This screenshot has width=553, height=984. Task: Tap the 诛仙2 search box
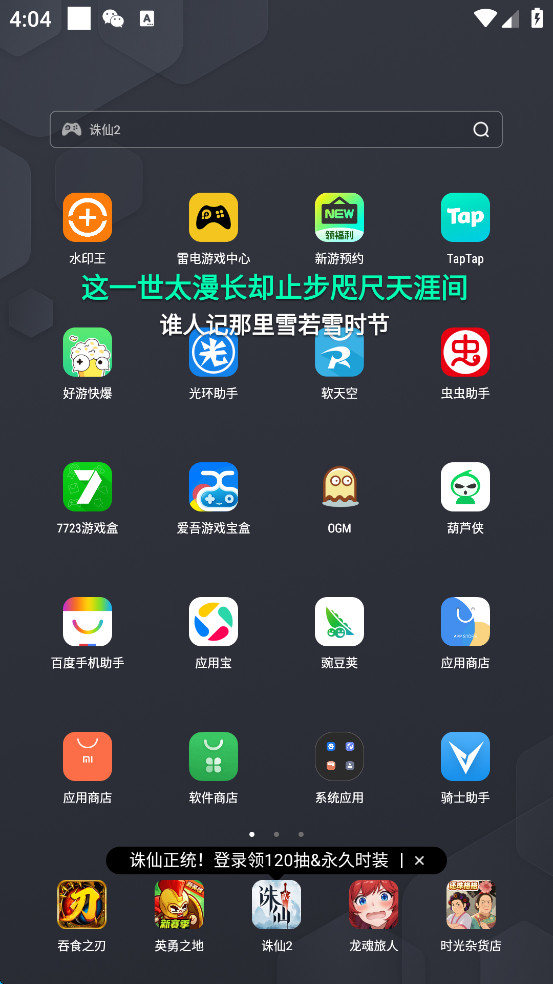[276, 129]
